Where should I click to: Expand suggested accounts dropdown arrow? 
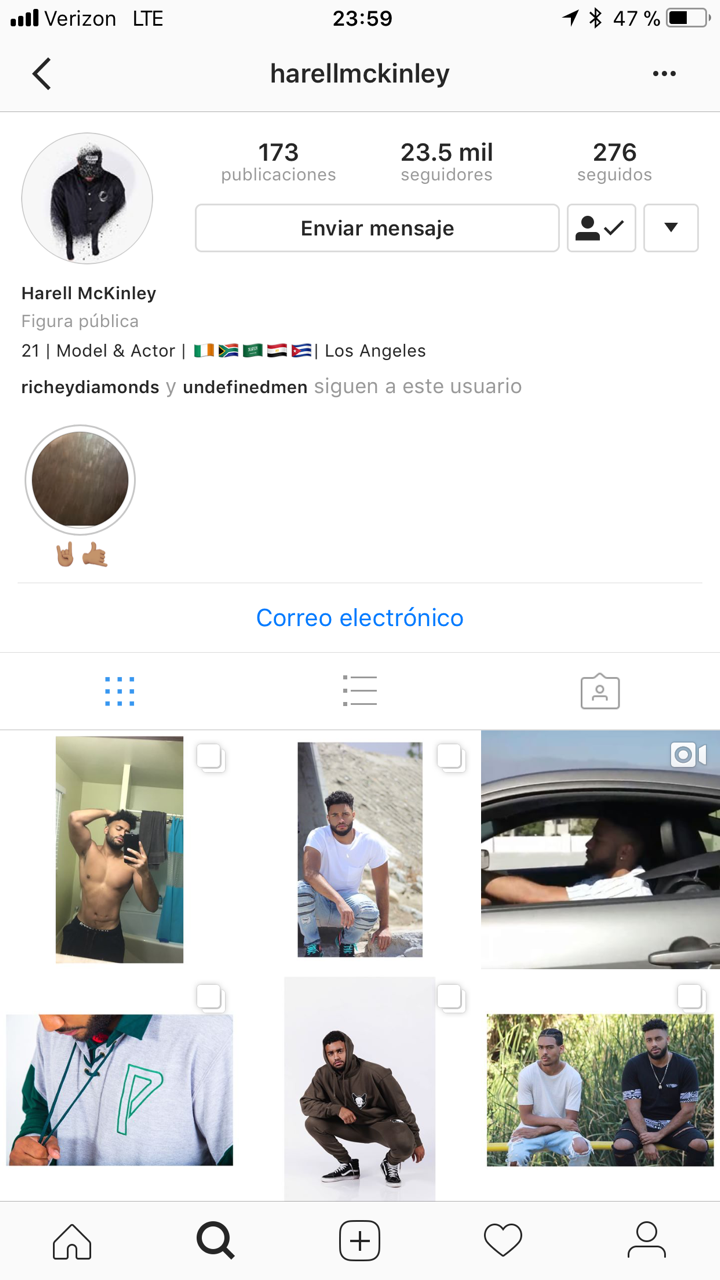[671, 228]
